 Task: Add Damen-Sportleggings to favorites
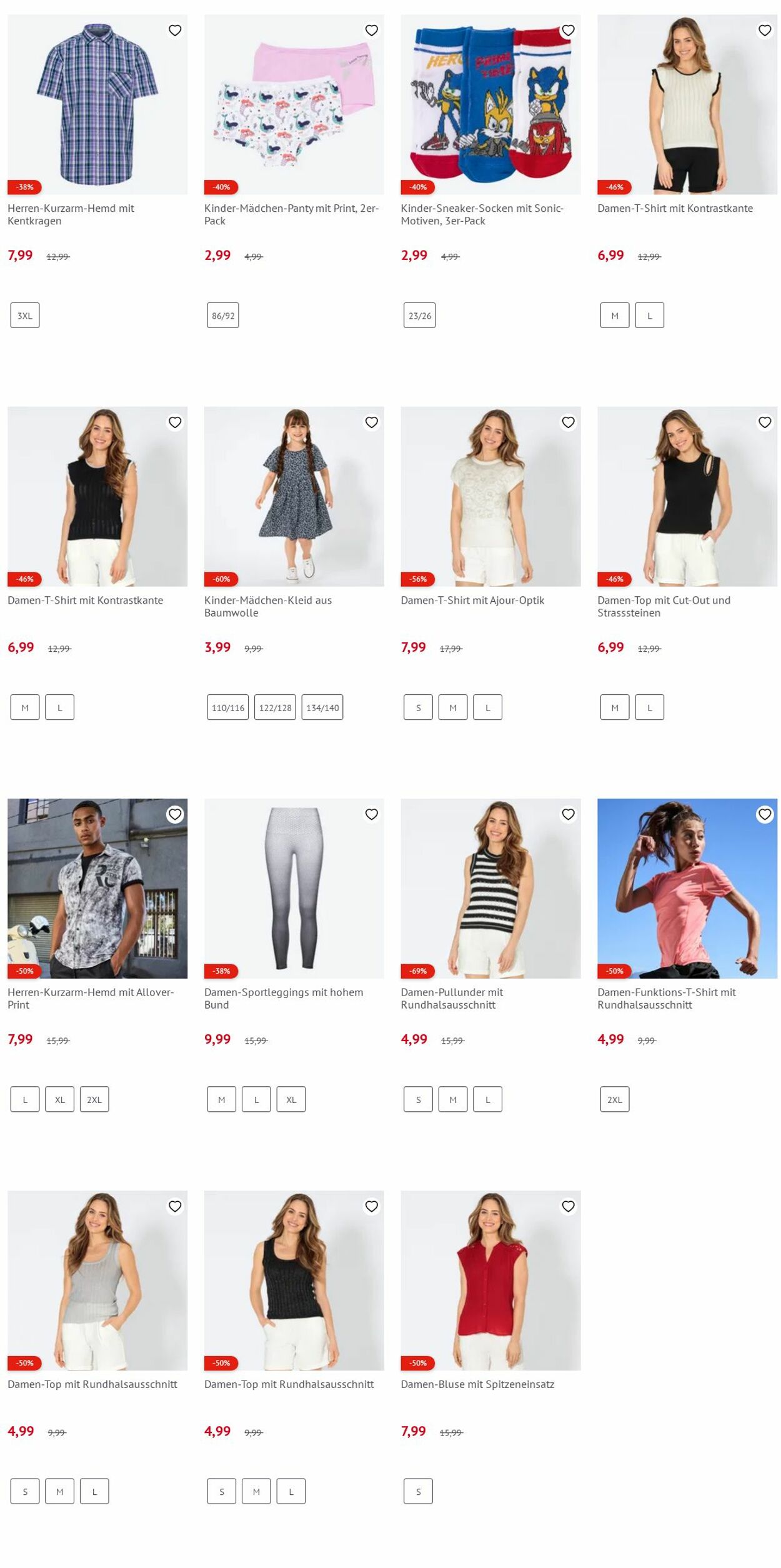tap(372, 814)
